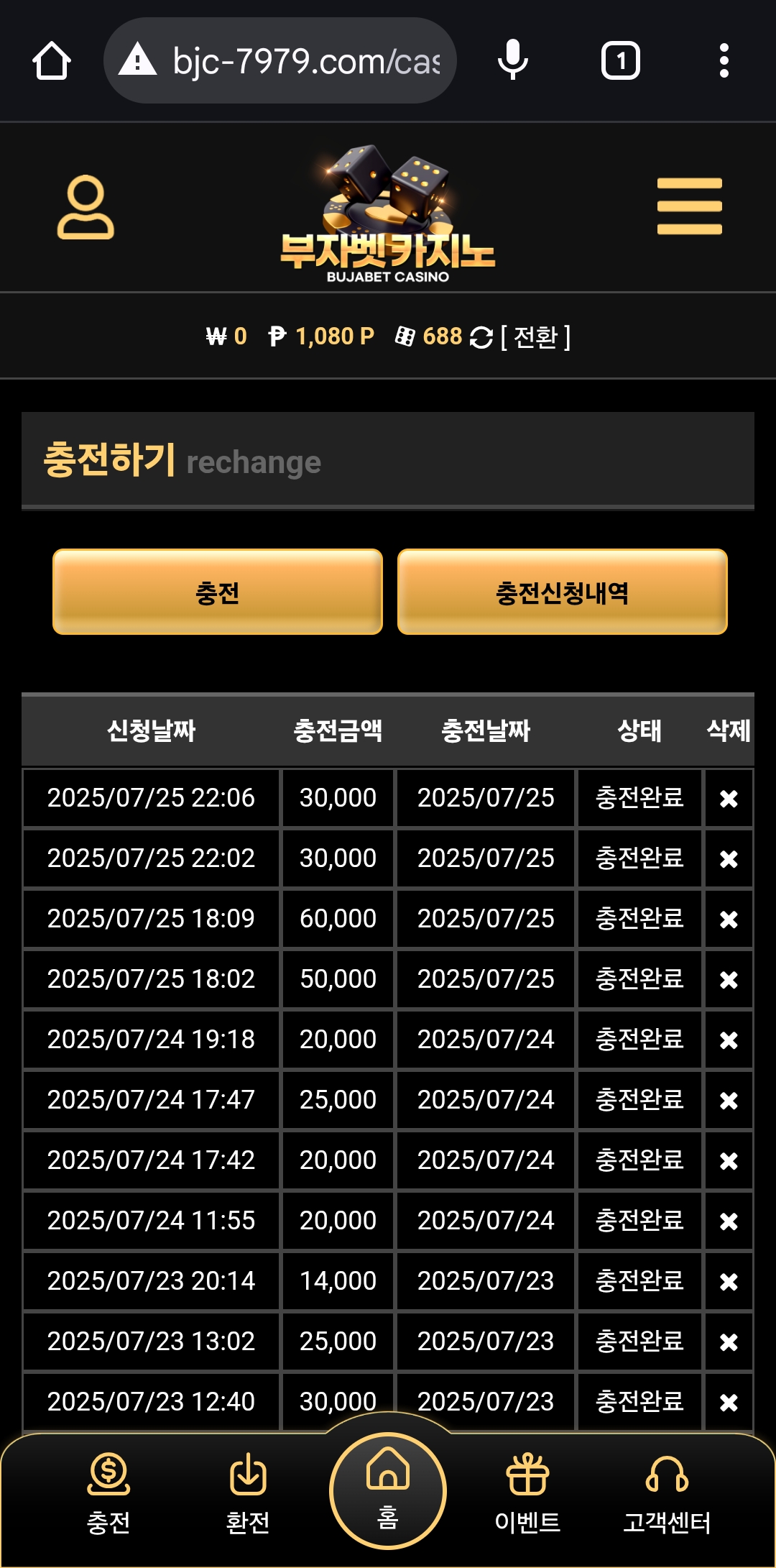Image resolution: width=776 pixels, height=1568 pixels.
Task: Tap the browser home icon
Action: [52, 61]
